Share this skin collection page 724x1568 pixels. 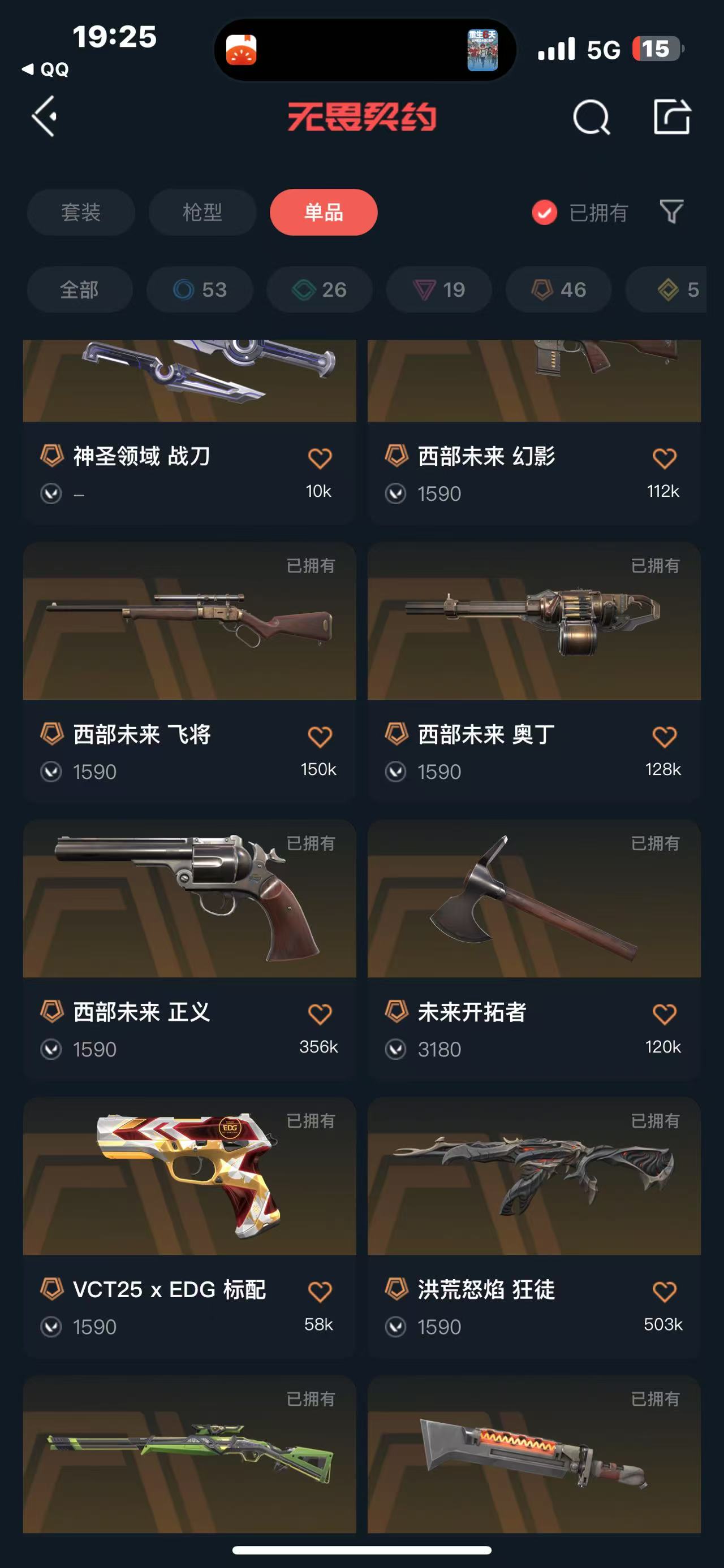(x=671, y=116)
